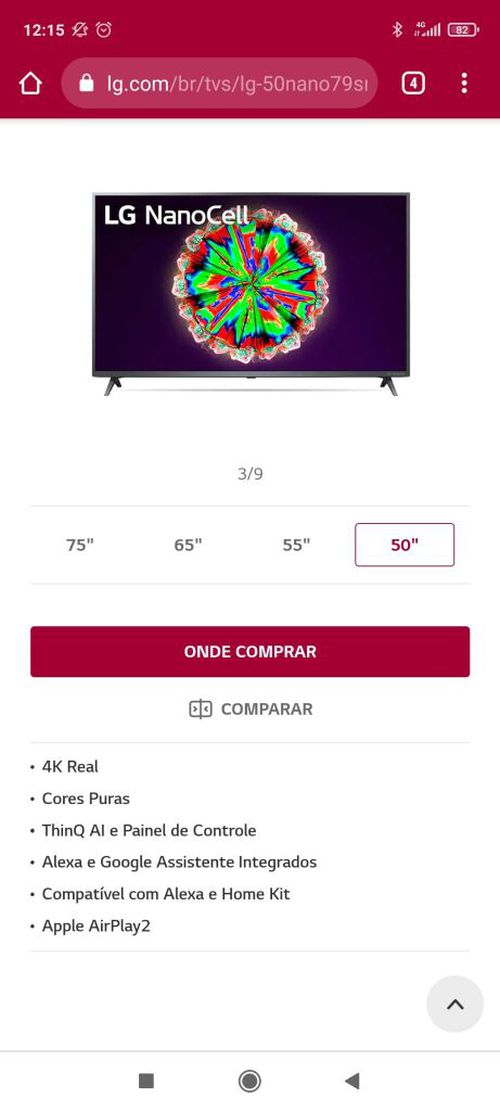Select the 50" size option
Viewport: 500px width, 1111px height.
point(404,545)
